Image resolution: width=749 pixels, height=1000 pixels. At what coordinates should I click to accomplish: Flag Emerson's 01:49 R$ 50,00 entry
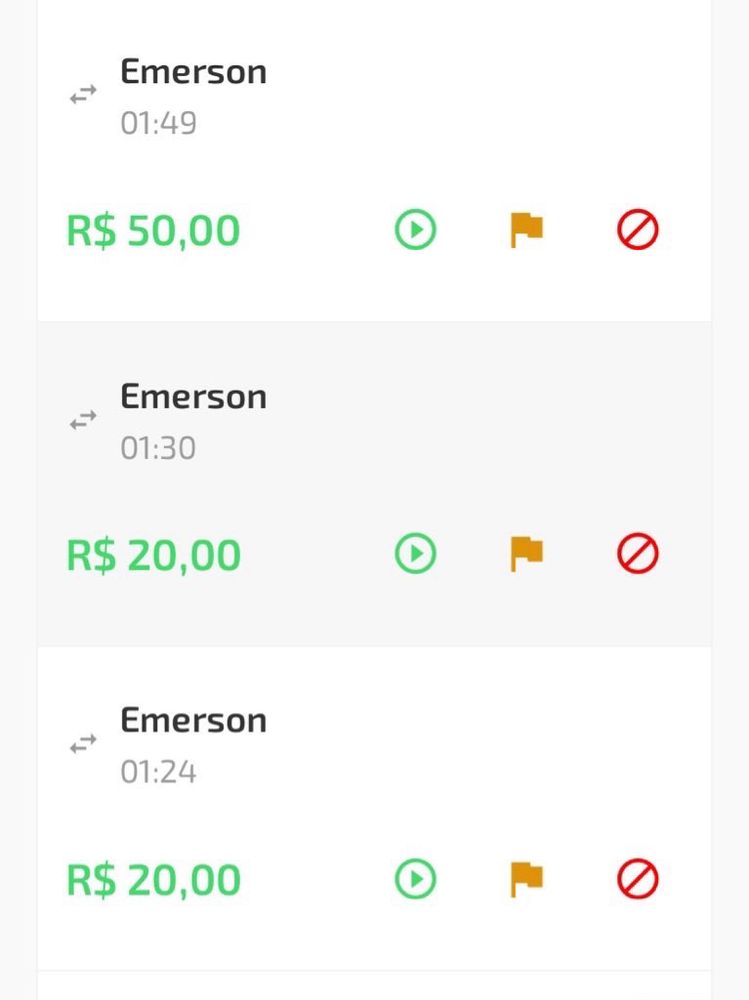click(526, 230)
